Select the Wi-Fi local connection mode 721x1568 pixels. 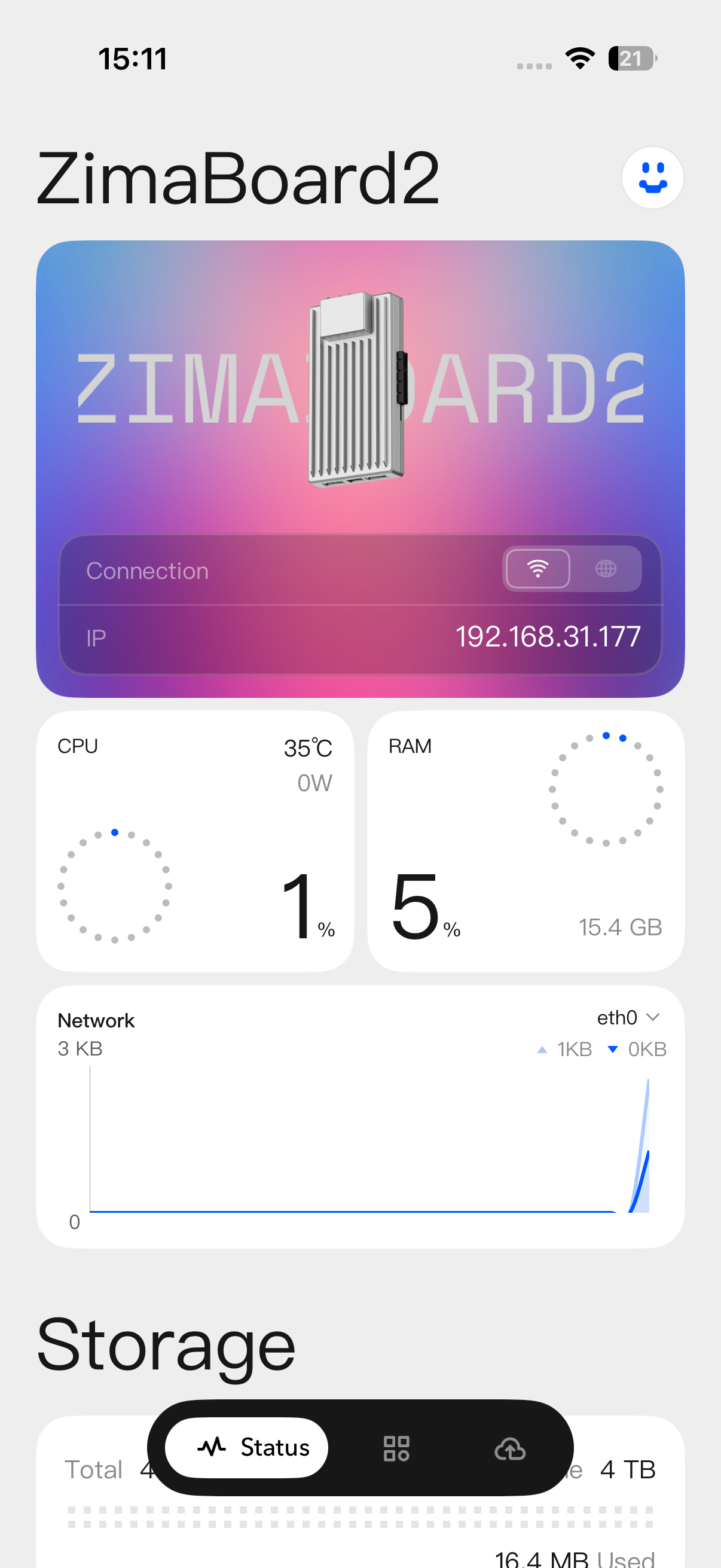[x=537, y=569]
